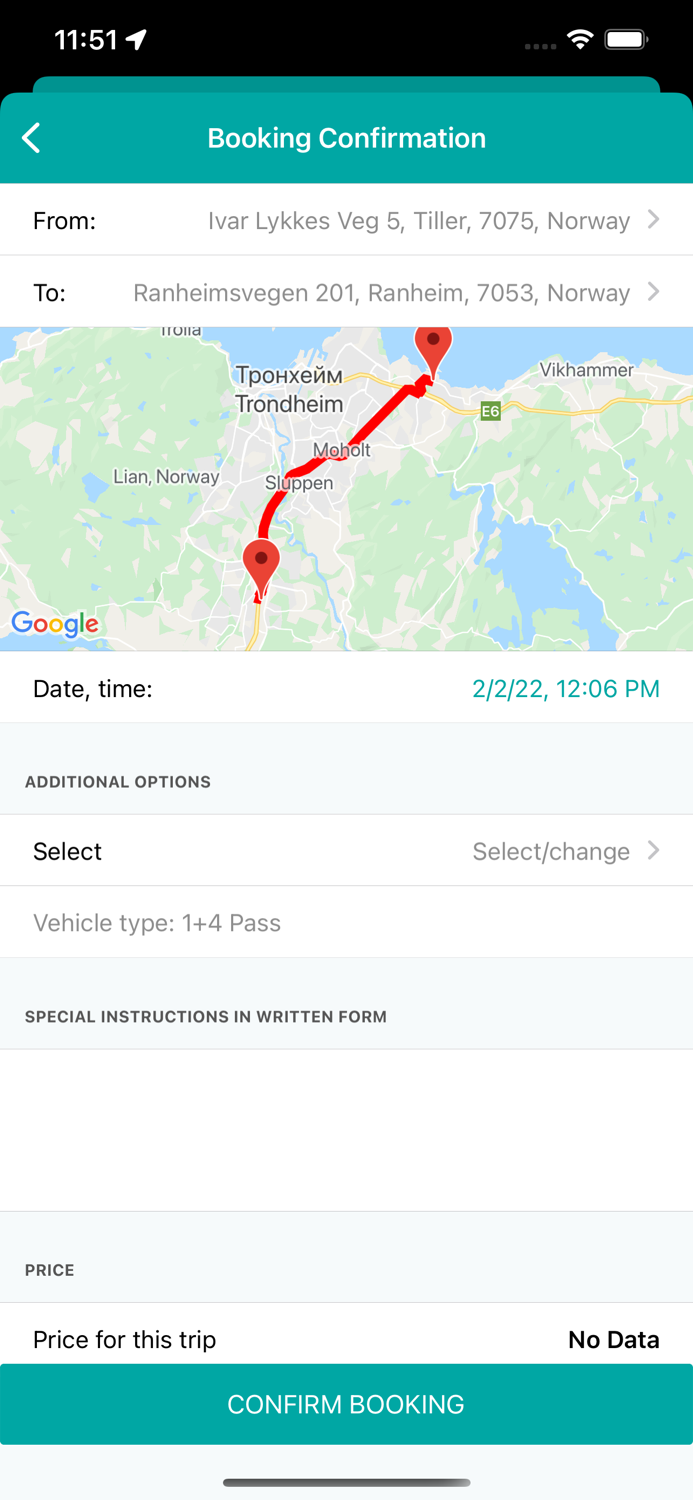Go back from Booking Confirmation
The width and height of the screenshot is (693, 1500).
(32, 138)
